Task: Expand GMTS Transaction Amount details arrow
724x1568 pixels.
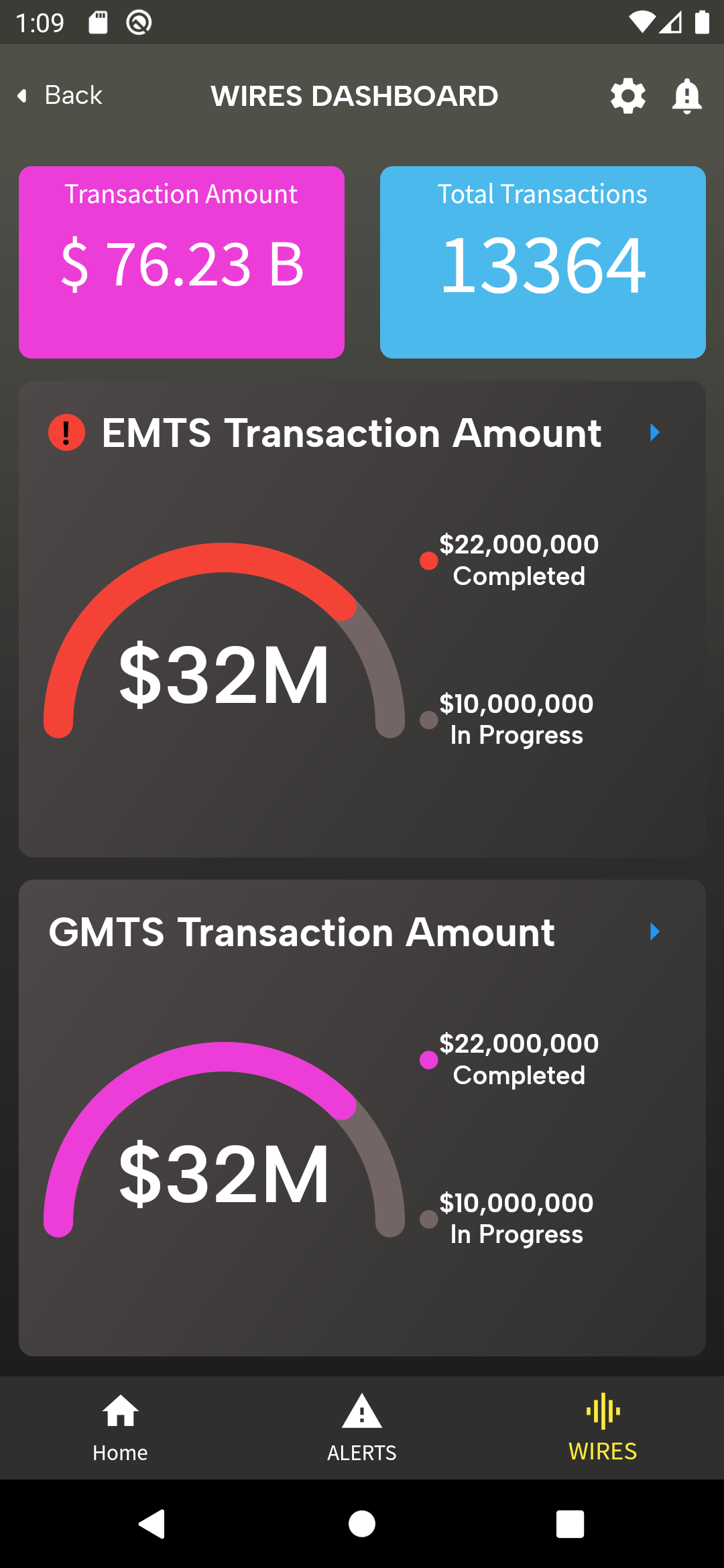Action: pyautogui.click(x=655, y=931)
